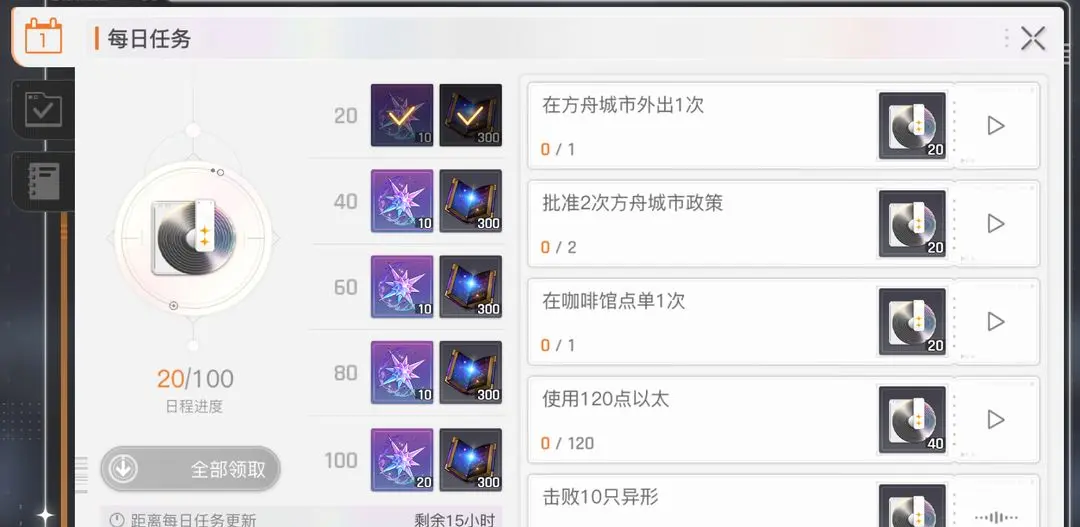Image resolution: width=1080 pixels, height=527 pixels.
Task: Tap the 全部领取 claim-all button
Action: pyautogui.click(x=191, y=469)
